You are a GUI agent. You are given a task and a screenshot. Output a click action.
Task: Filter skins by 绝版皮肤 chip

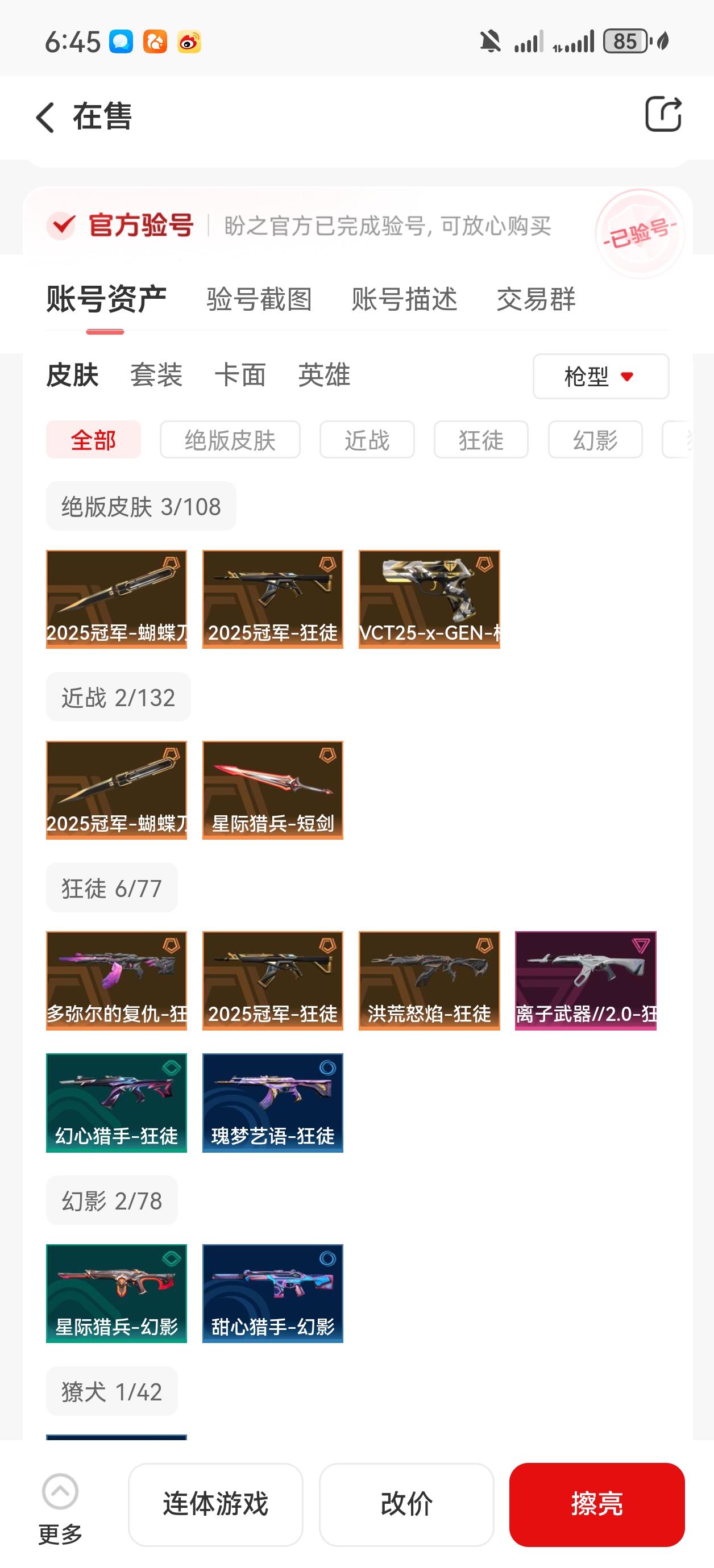pyautogui.click(x=230, y=440)
